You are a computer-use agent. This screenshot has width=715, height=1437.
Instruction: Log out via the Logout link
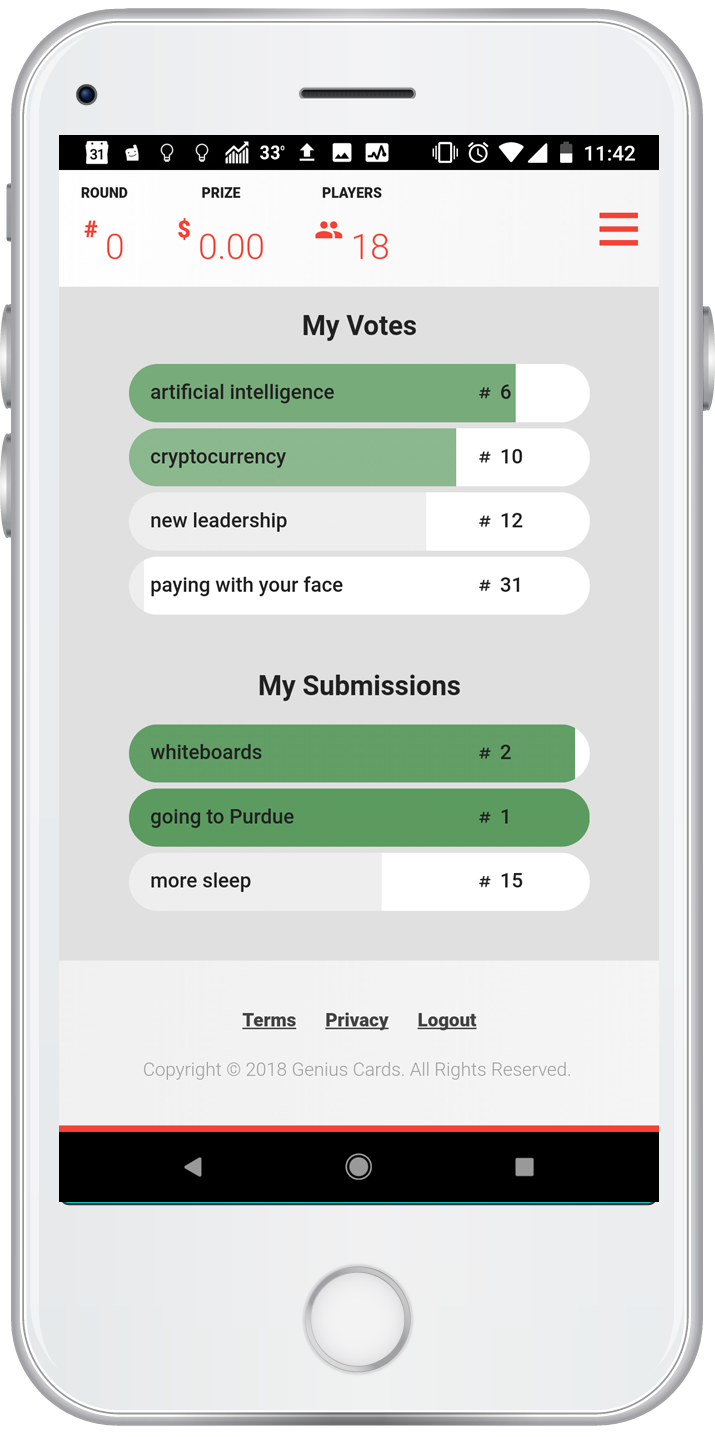[446, 1020]
